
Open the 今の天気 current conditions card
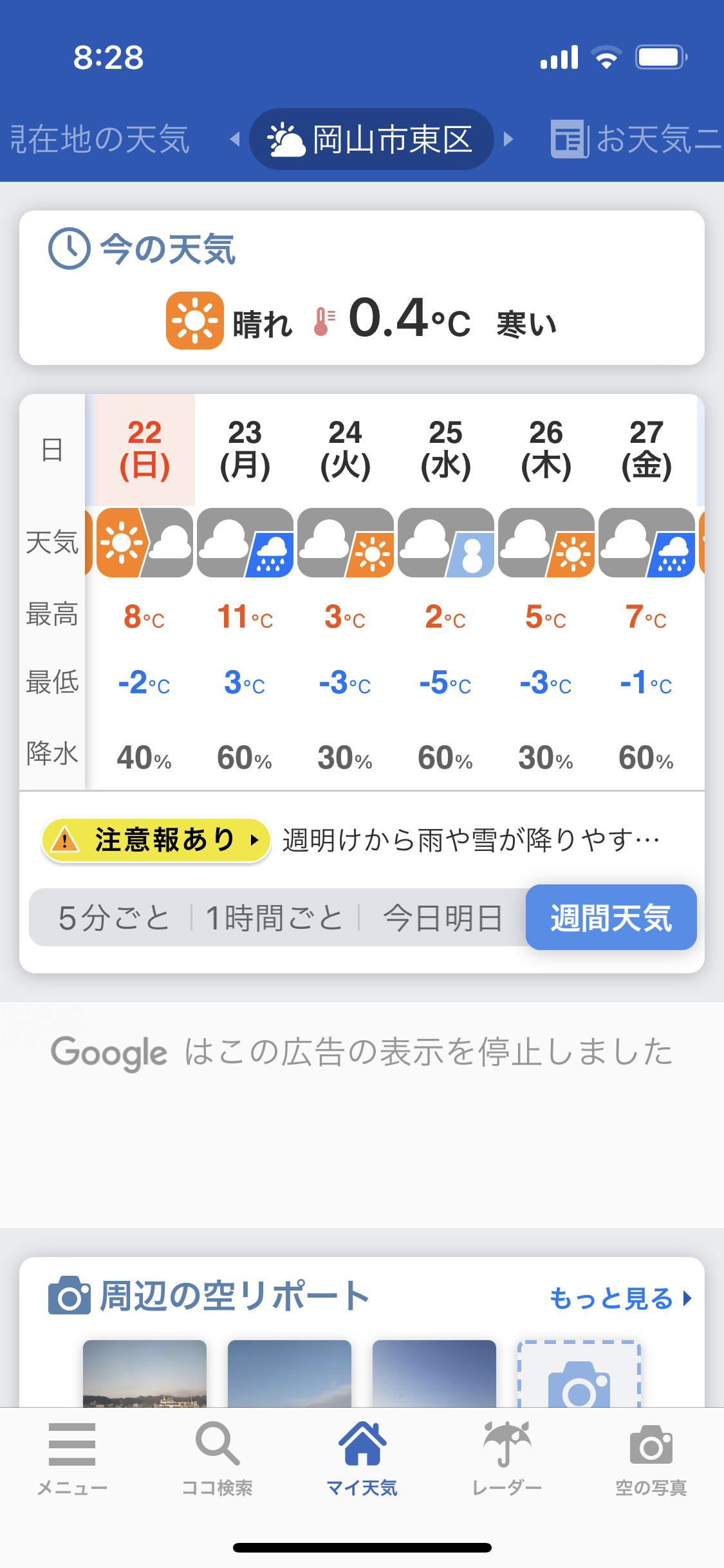[362, 288]
